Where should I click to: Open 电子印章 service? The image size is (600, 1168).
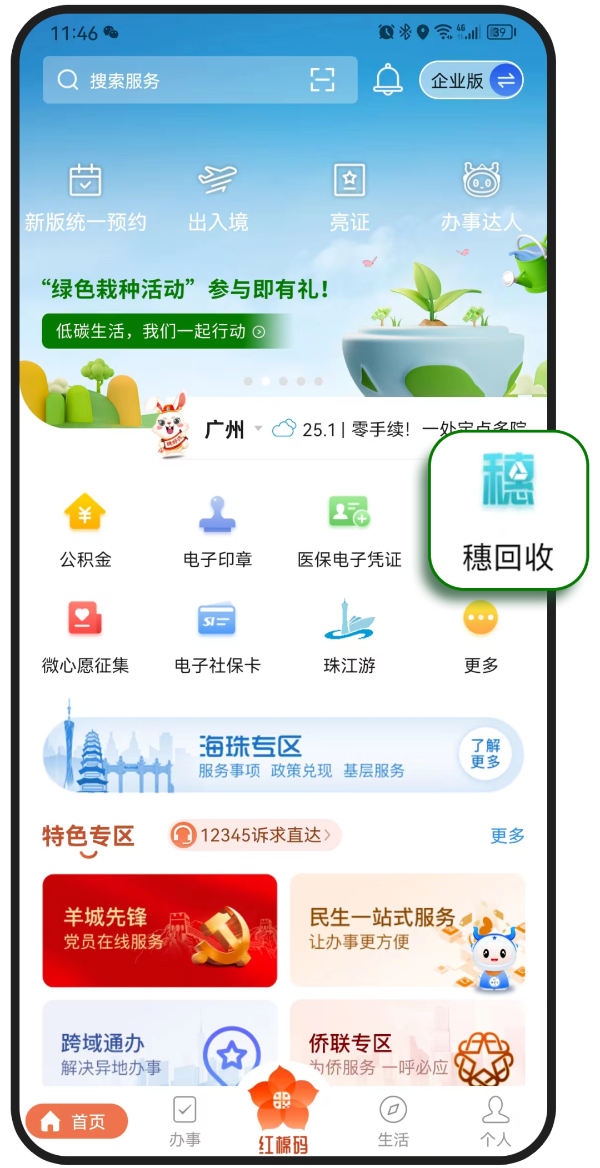coord(218,531)
